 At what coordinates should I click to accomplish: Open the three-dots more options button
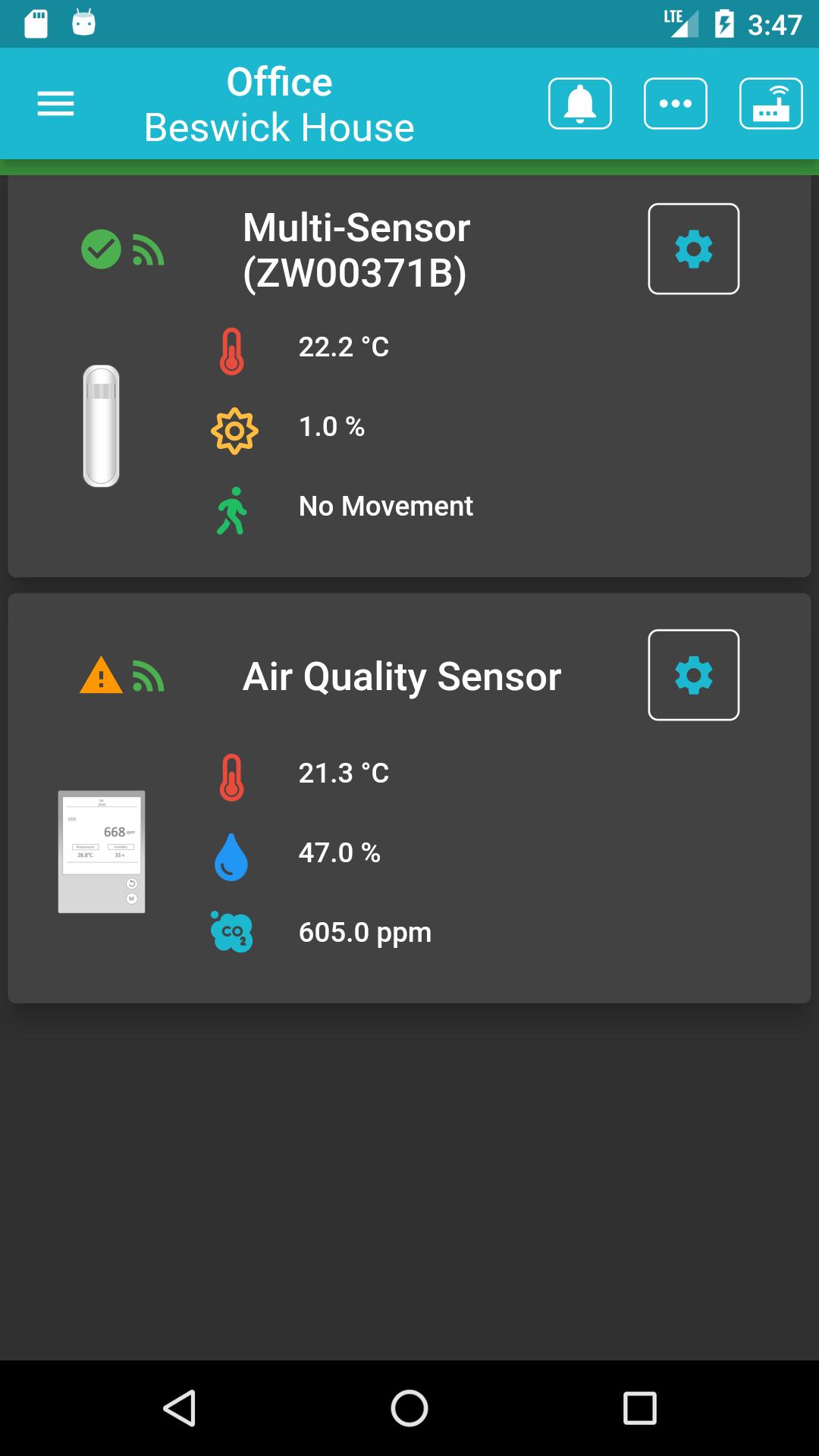click(x=676, y=104)
